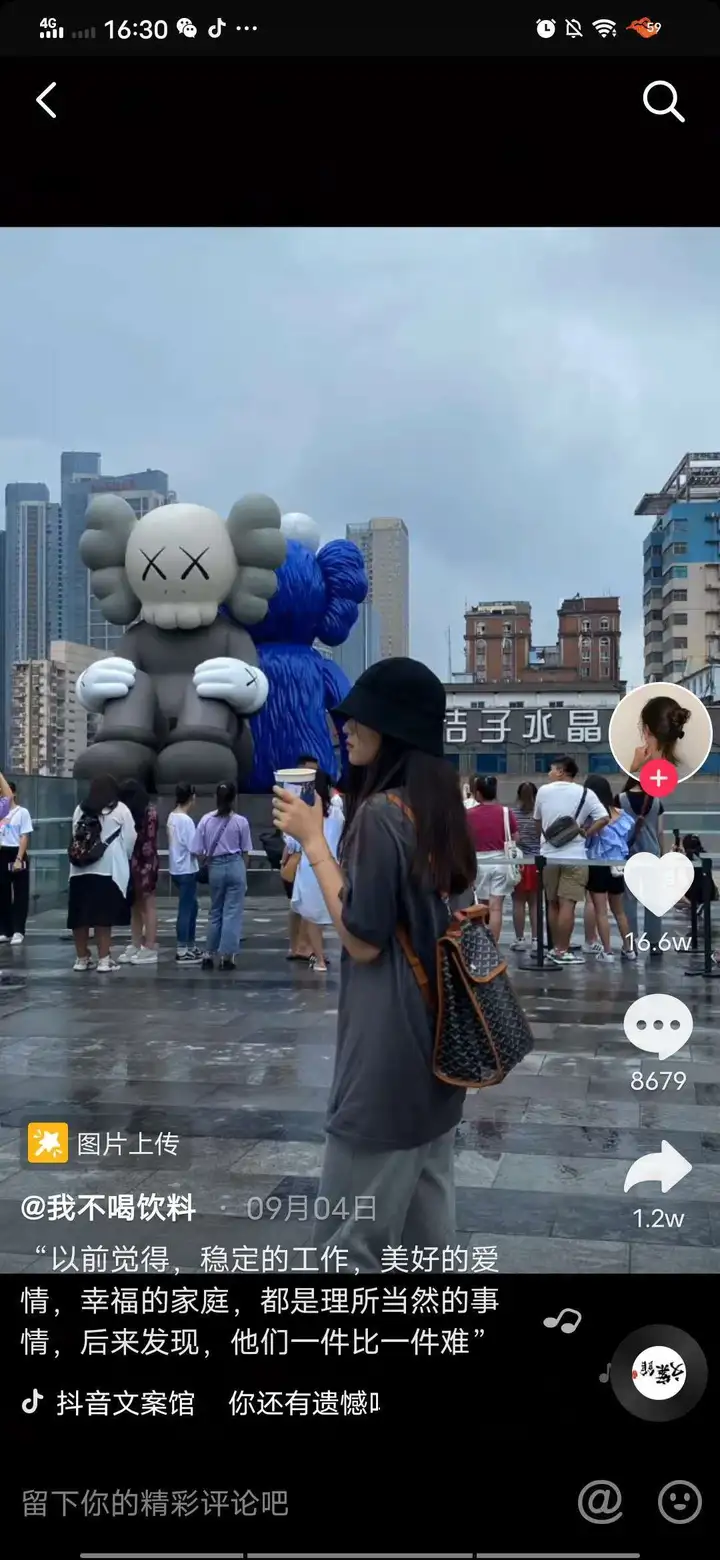Open search with the magnifier icon
720x1560 pixels.
pyautogui.click(x=663, y=101)
